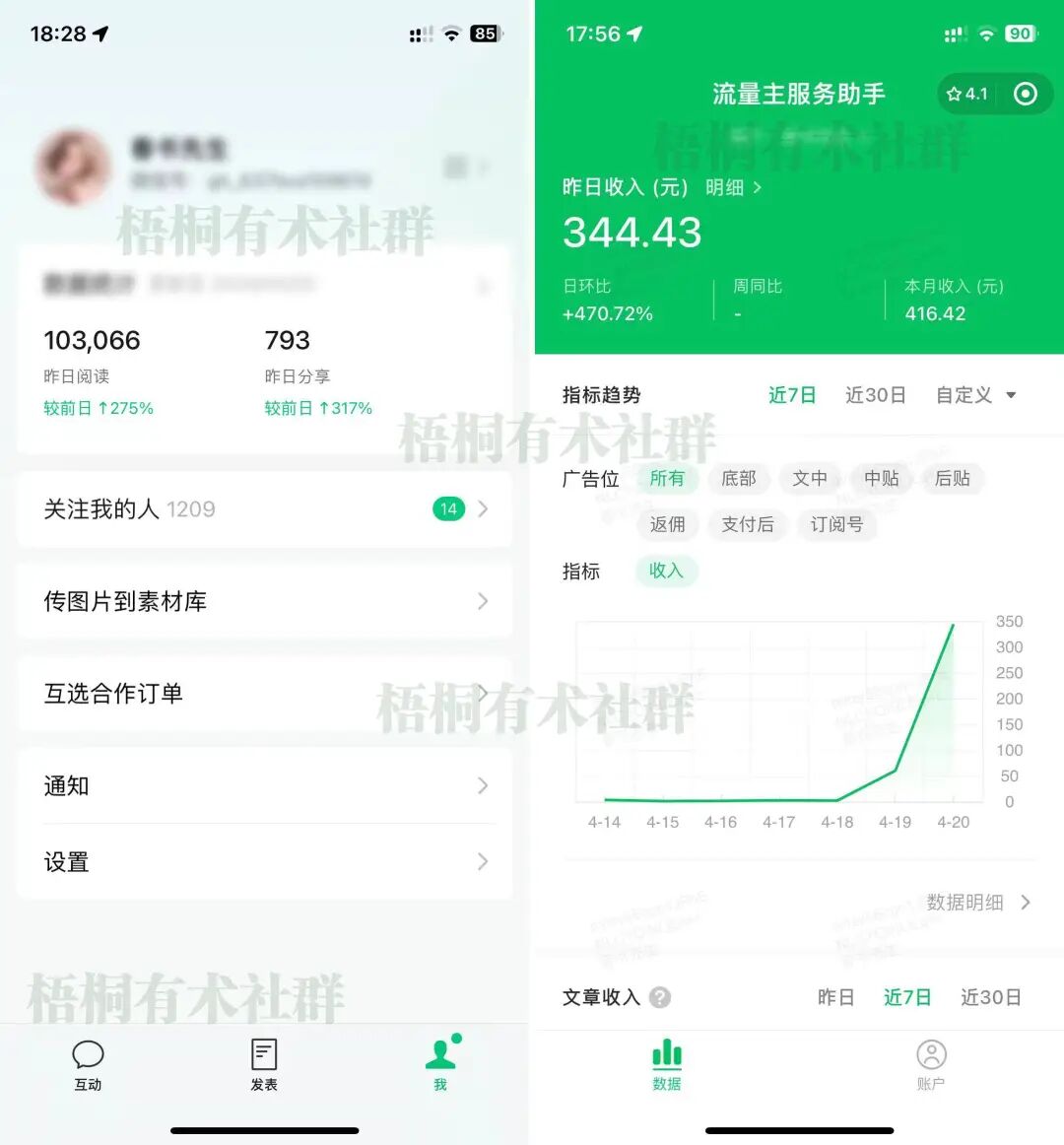Select the 昨日 tab under 文章收入

[835, 997]
